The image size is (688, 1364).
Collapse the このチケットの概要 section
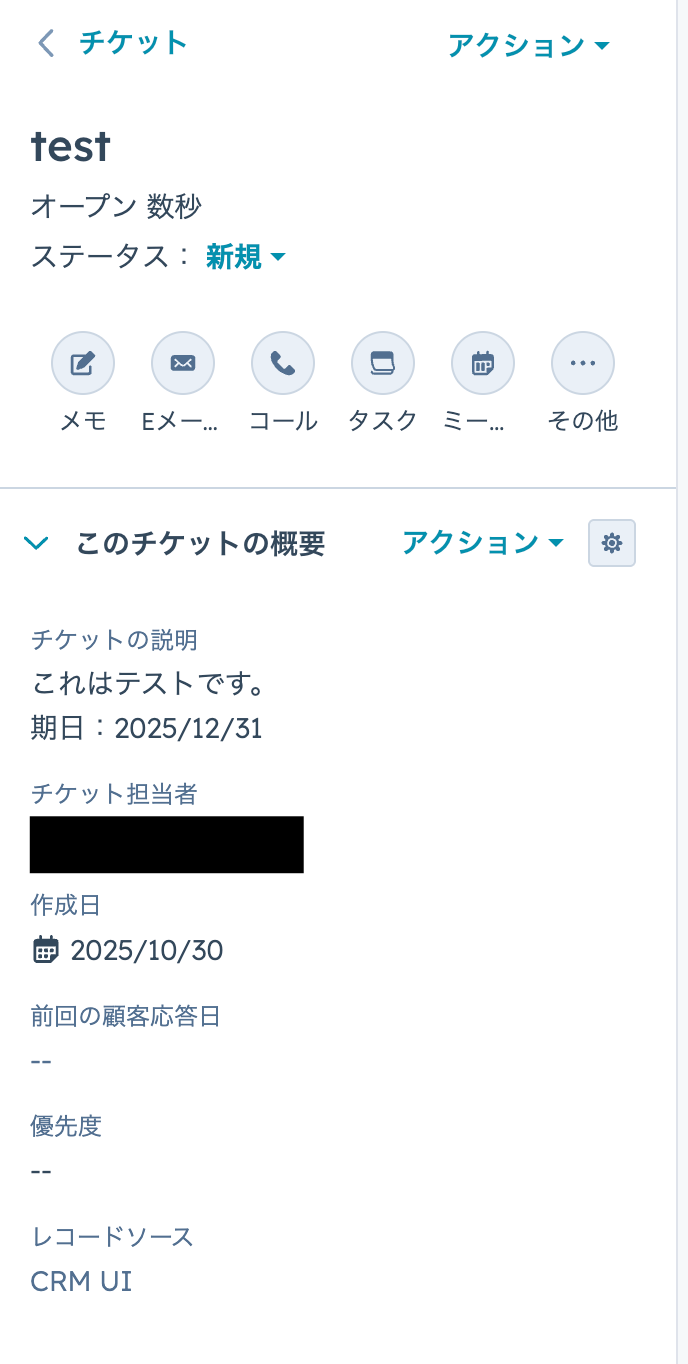click(x=36, y=543)
